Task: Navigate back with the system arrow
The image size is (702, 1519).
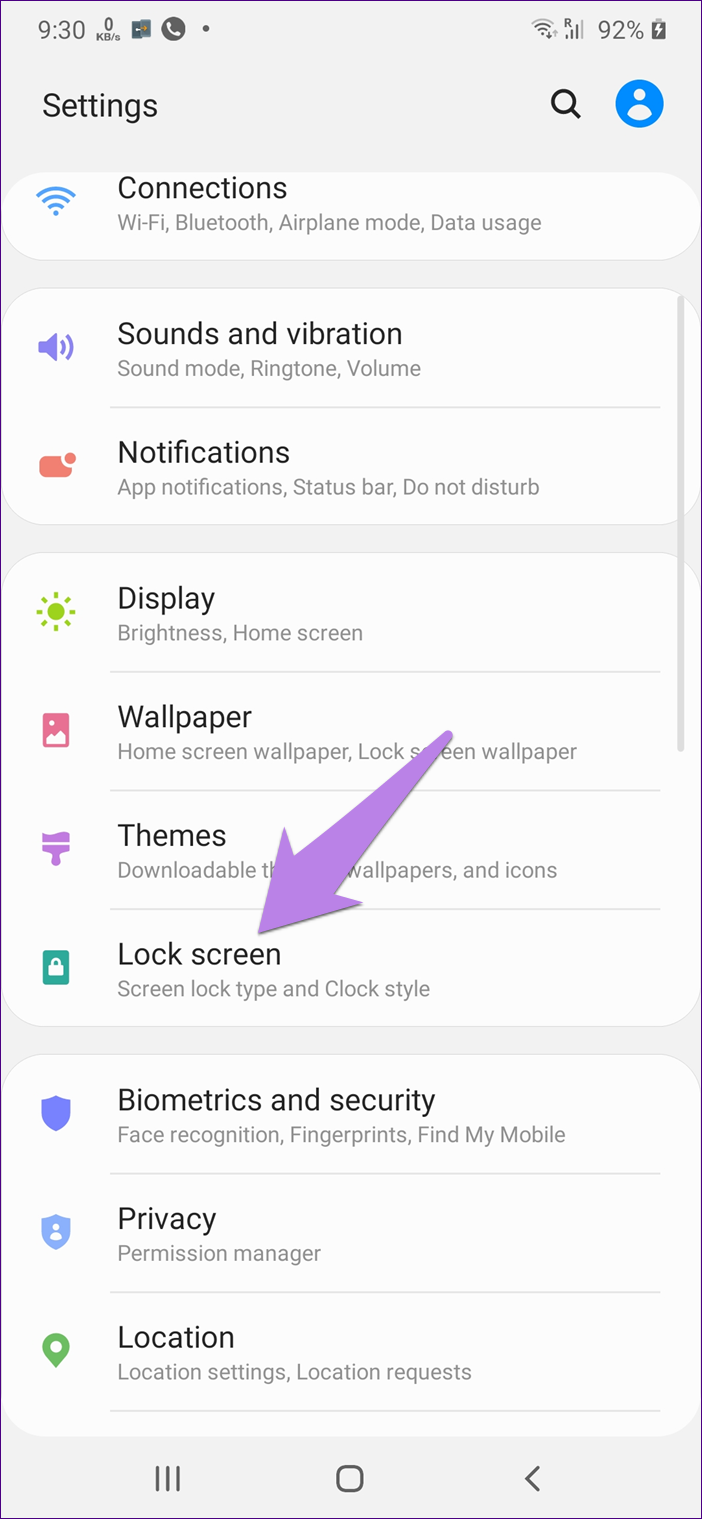Action: [x=533, y=1478]
